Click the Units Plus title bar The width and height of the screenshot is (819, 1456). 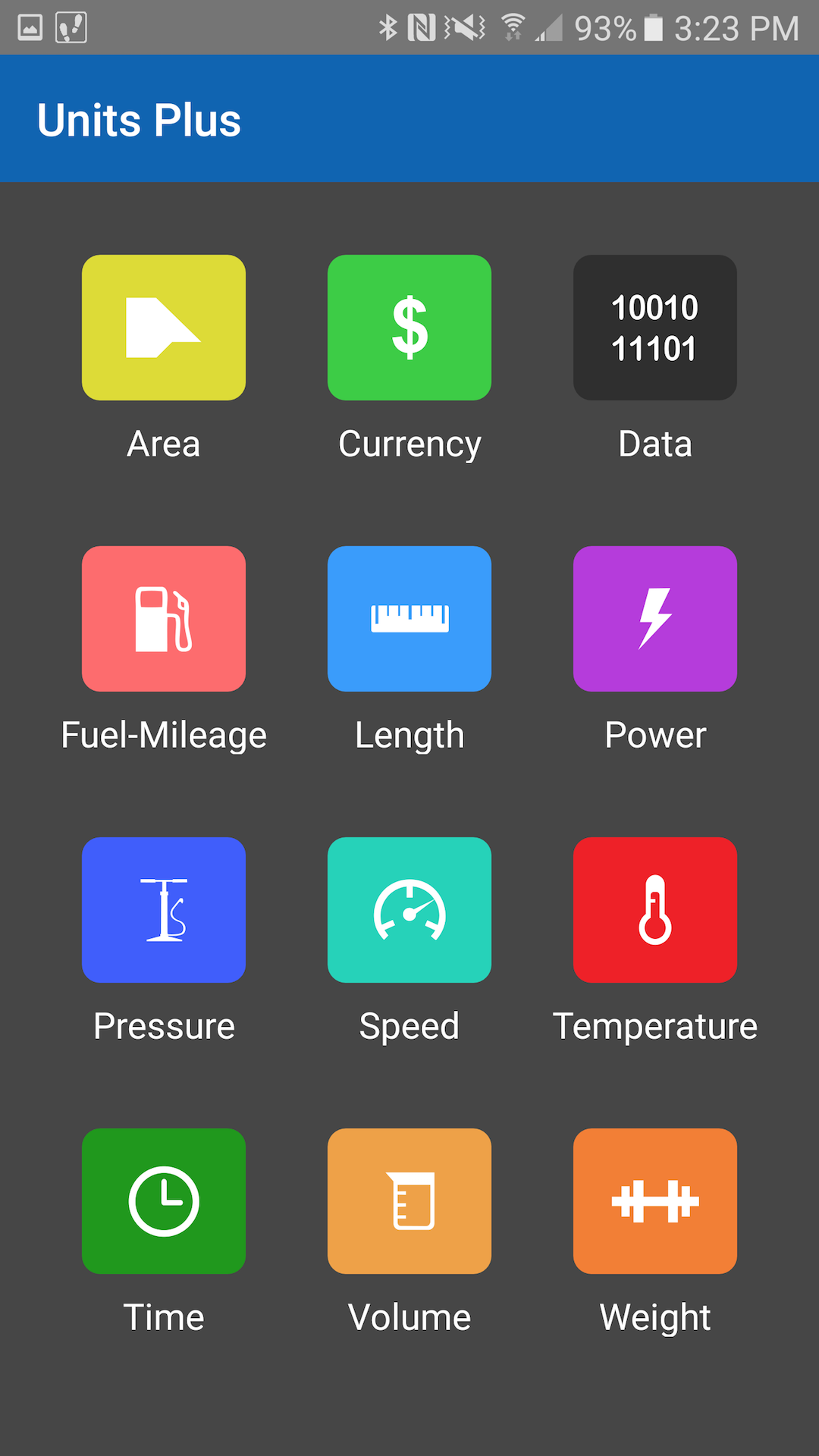140,118
